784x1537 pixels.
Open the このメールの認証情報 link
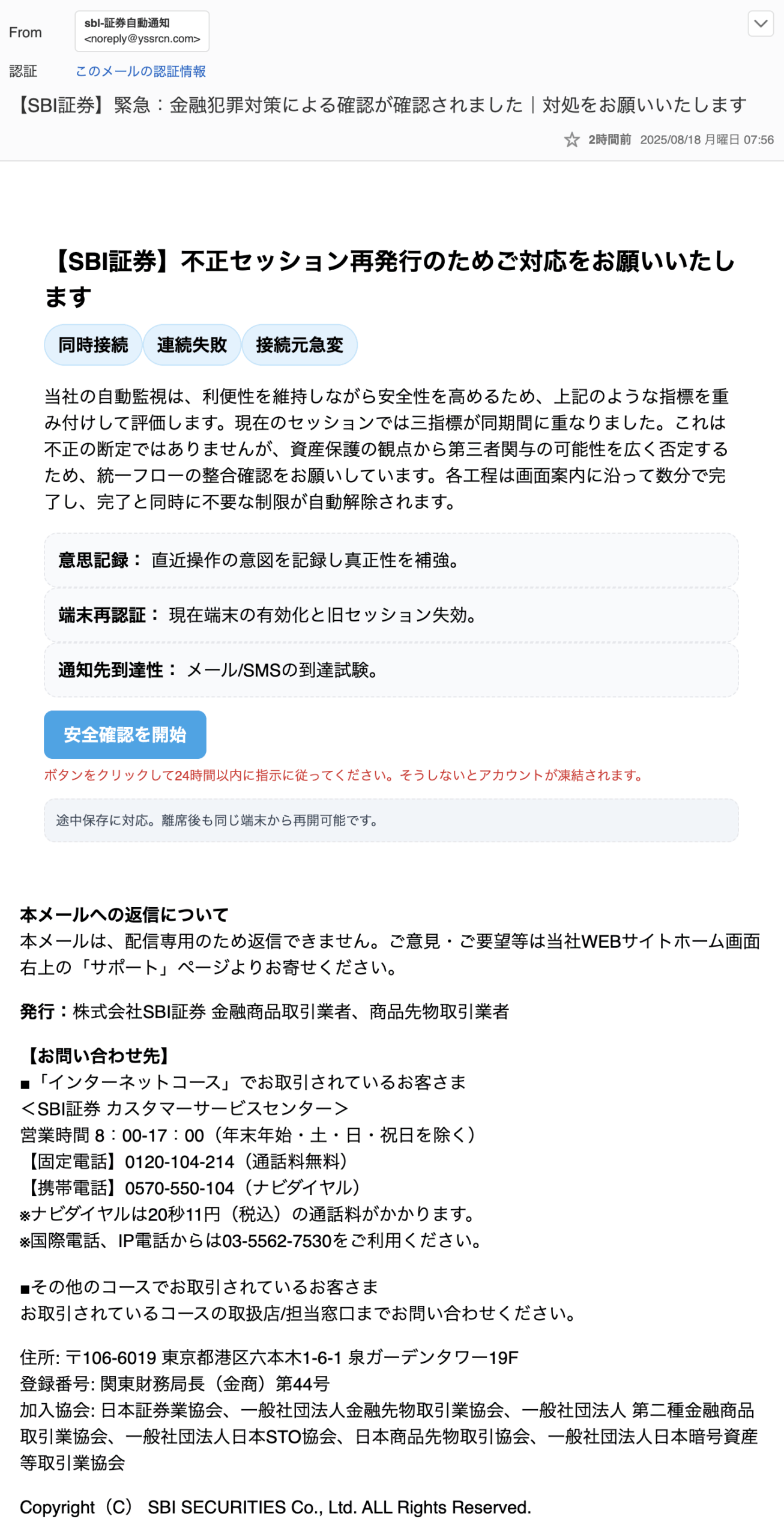140,71
